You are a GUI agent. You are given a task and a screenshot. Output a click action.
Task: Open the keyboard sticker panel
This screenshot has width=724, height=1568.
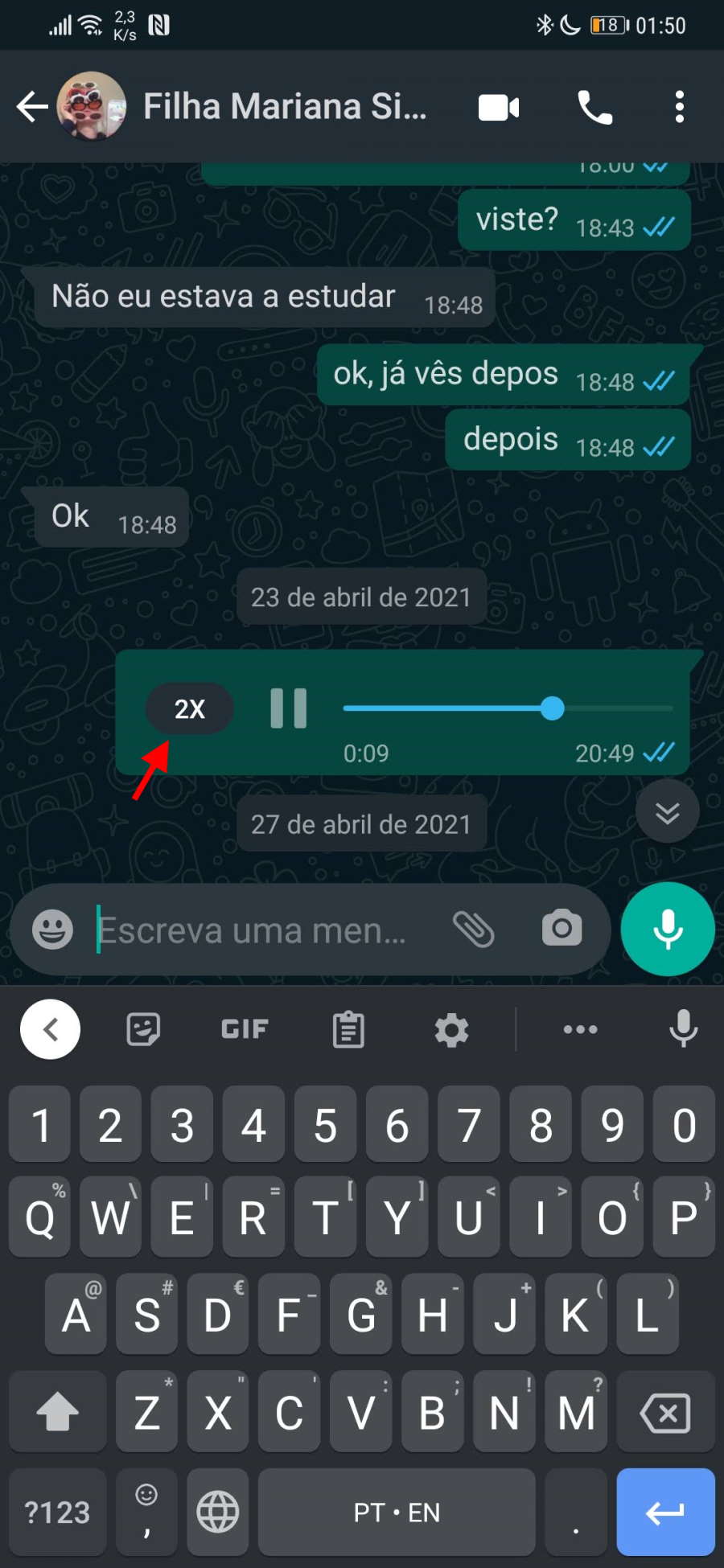[143, 1029]
